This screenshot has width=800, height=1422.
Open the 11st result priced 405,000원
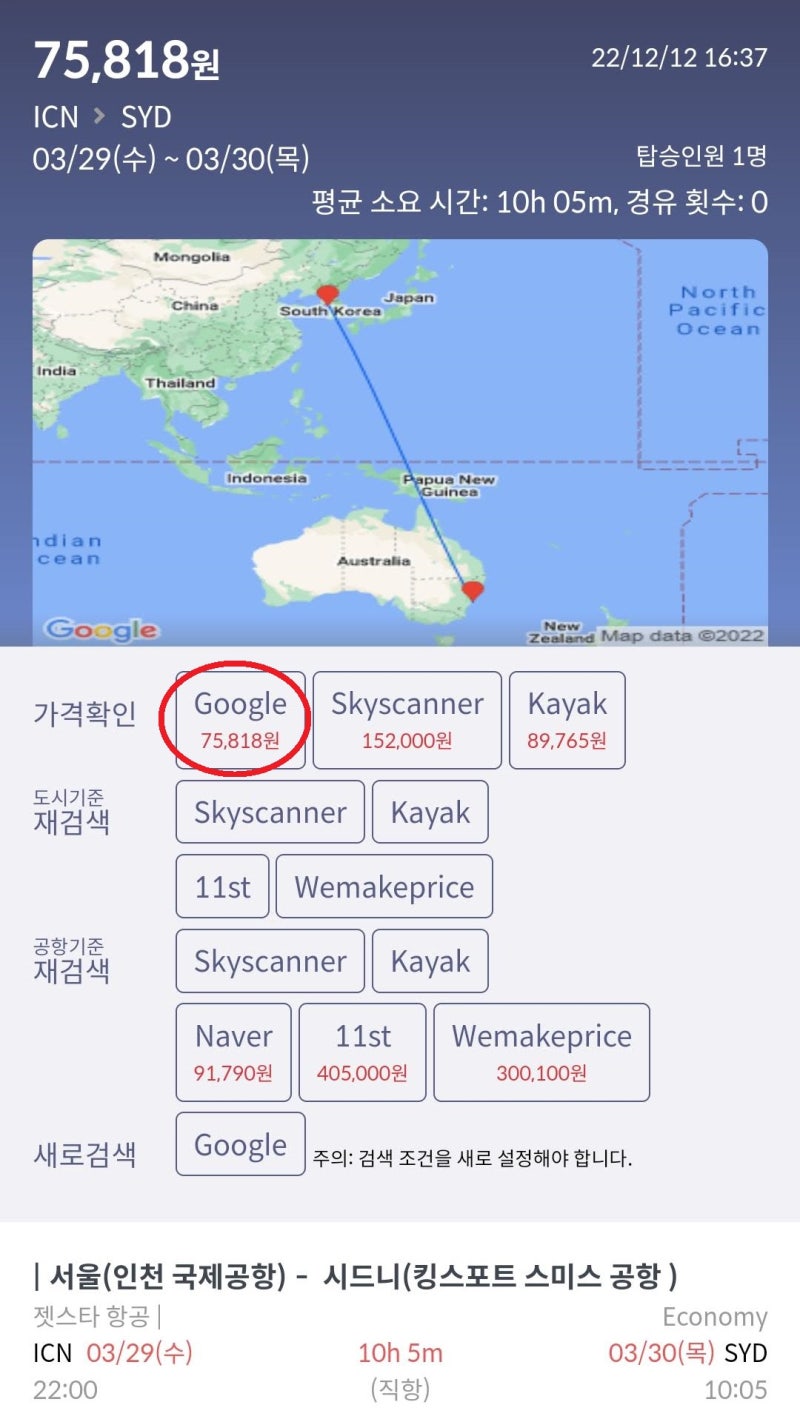pos(362,1052)
